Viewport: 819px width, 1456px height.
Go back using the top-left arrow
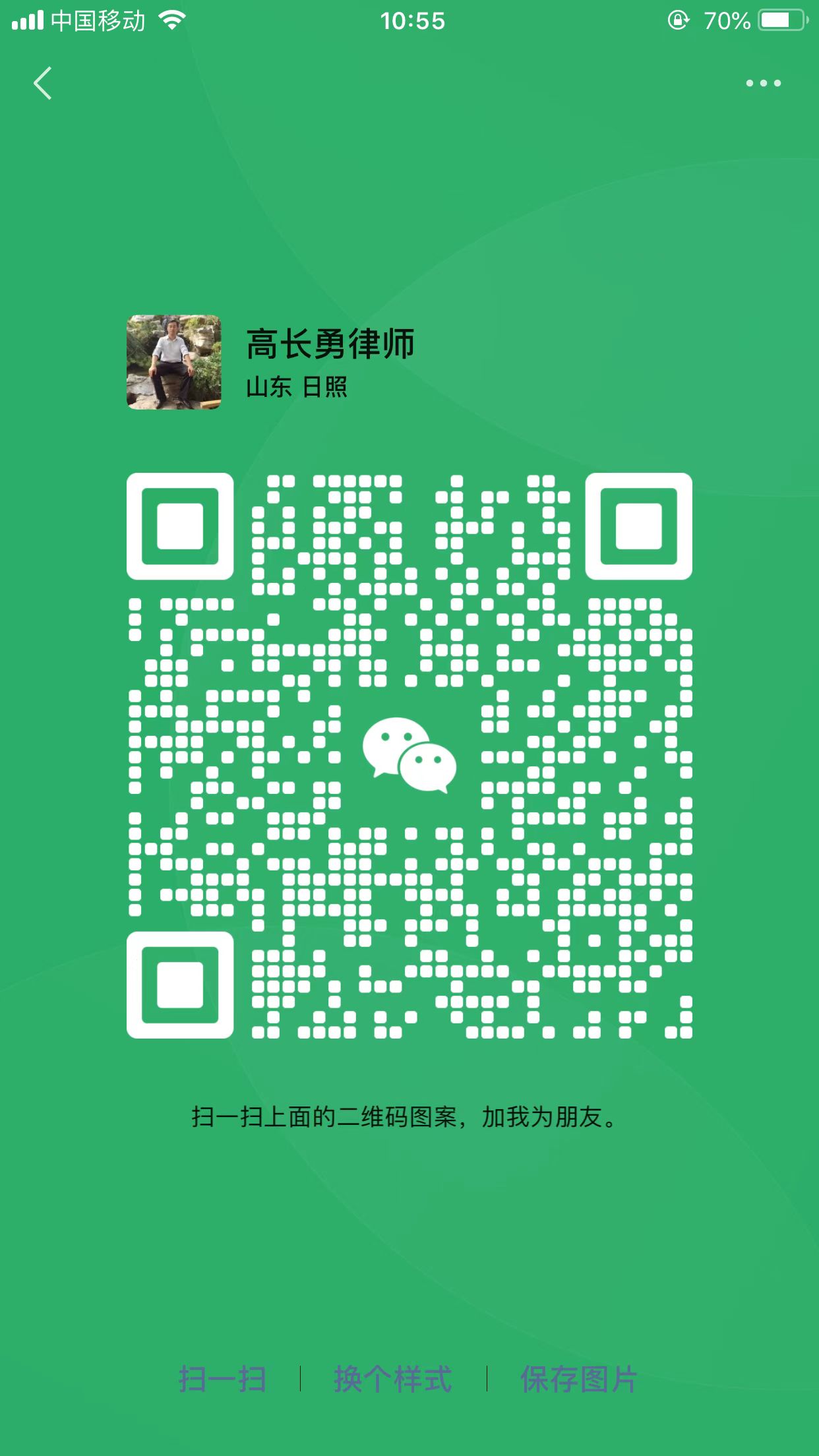[x=43, y=83]
